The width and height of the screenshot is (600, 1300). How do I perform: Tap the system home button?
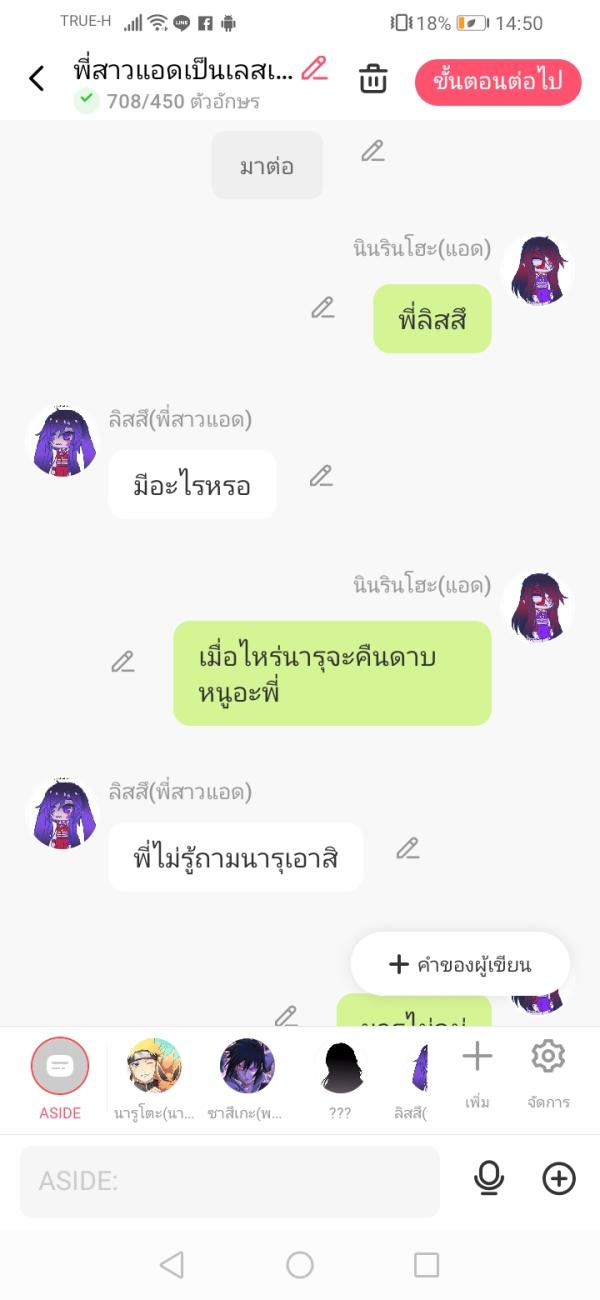point(300,1265)
